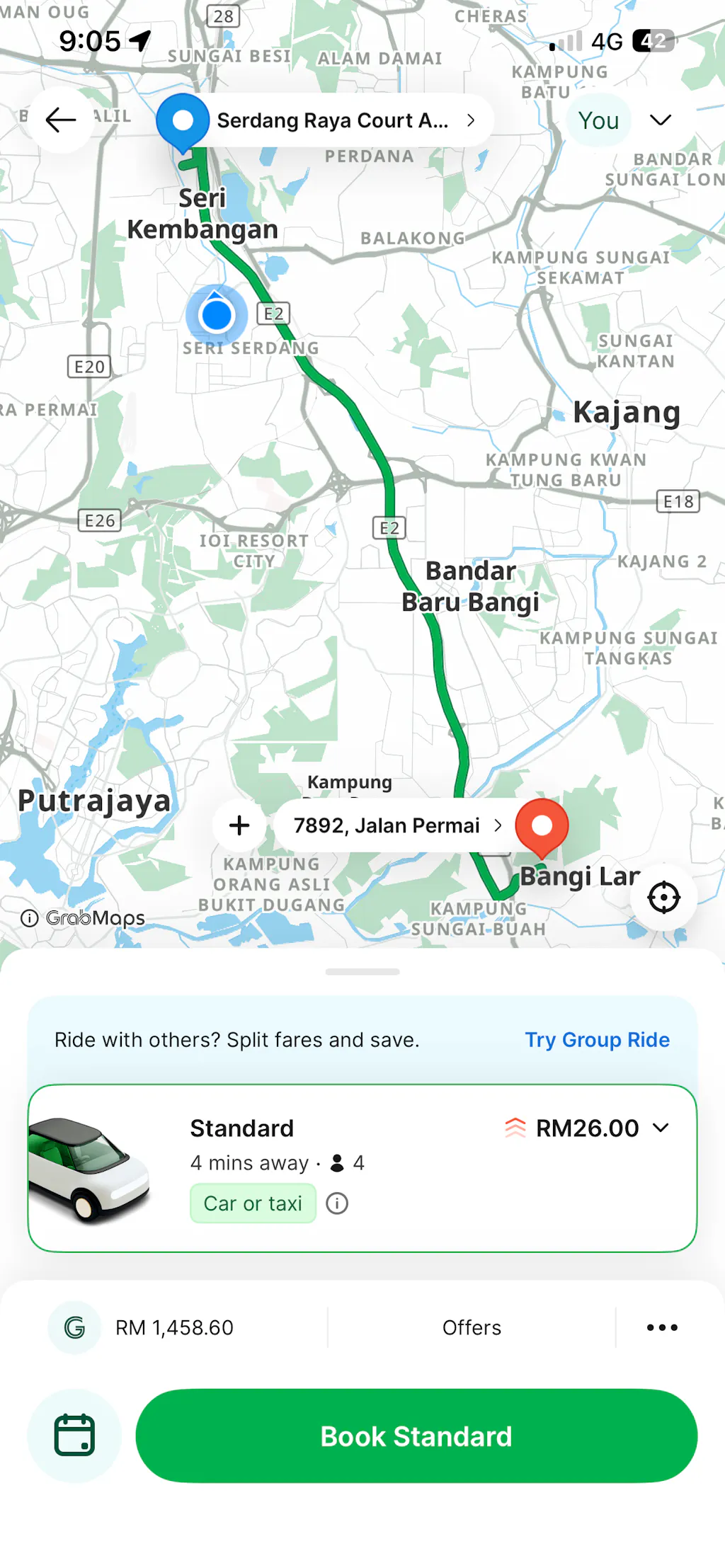Open the You rider dropdown
Screen dimensions: 725x1568
pos(623,120)
